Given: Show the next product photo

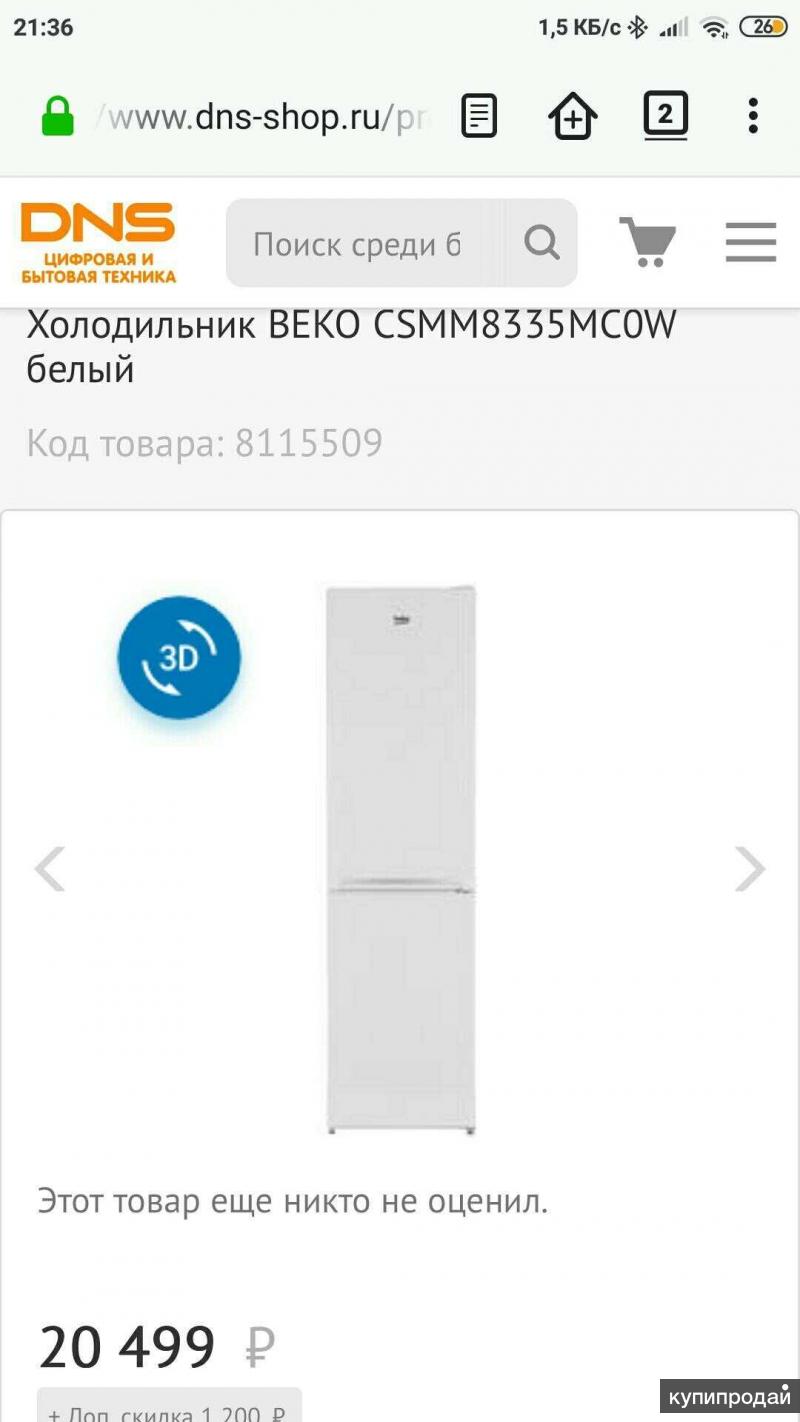Looking at the screenshot, I should 749,868.
